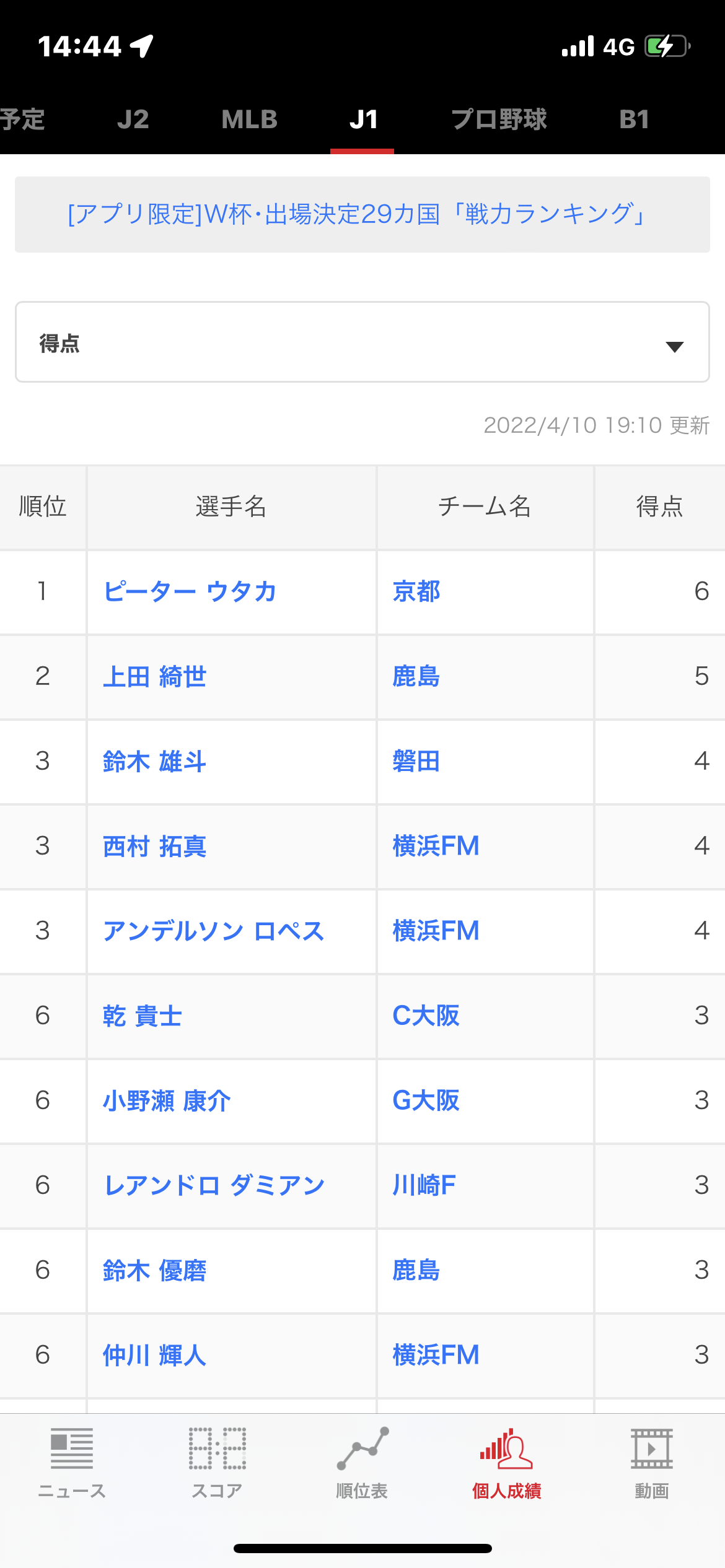Image resolution: width=725 pixels, height=1568 pixels.
Task: Switch to the J2 tab
Action: [133, 119]
